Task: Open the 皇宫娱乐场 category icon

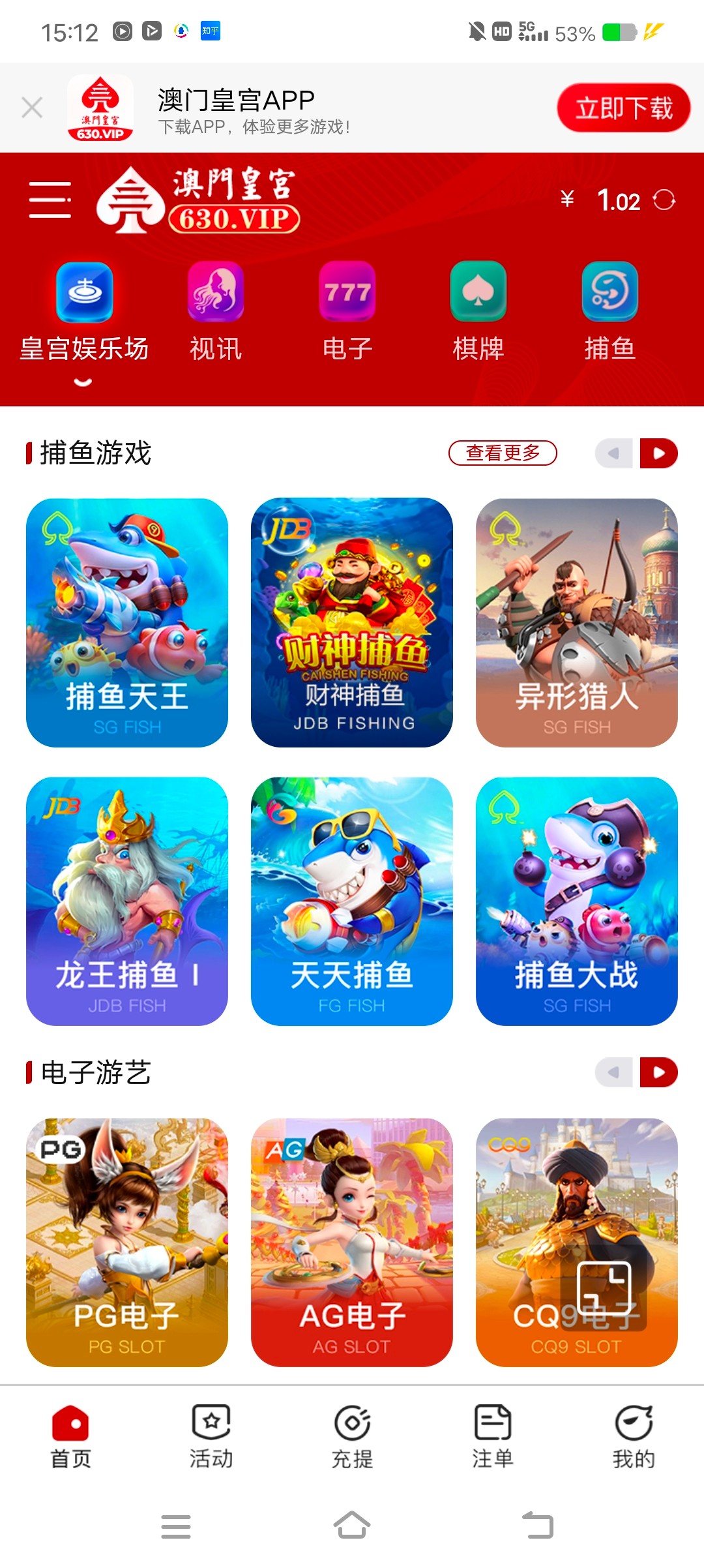Action: [x=83, y=294]
